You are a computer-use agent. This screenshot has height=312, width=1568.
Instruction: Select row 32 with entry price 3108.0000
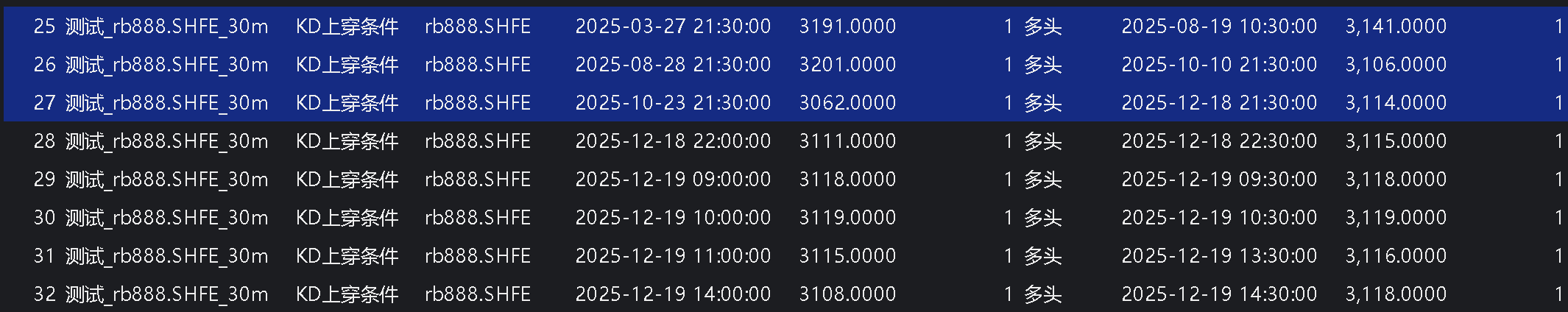point(847,294)
